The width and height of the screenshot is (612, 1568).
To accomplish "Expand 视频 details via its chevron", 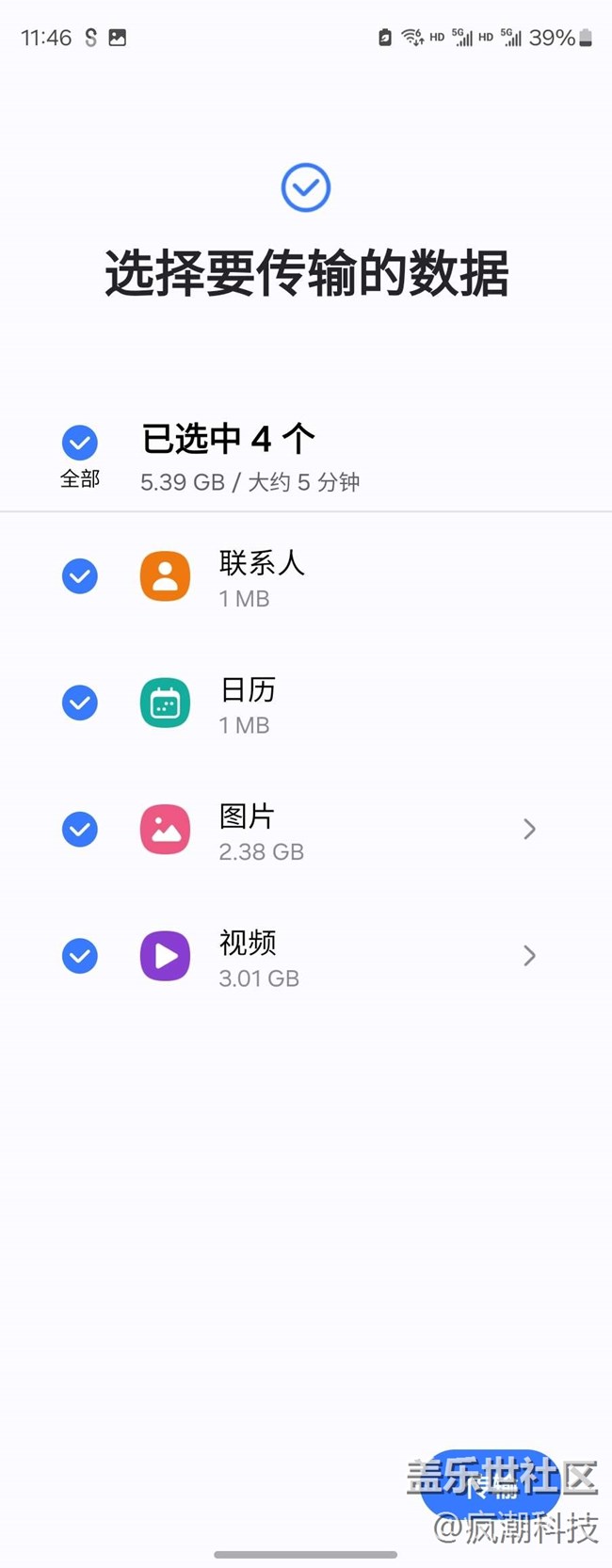I will pyautogui.click(x=529, y=956).
